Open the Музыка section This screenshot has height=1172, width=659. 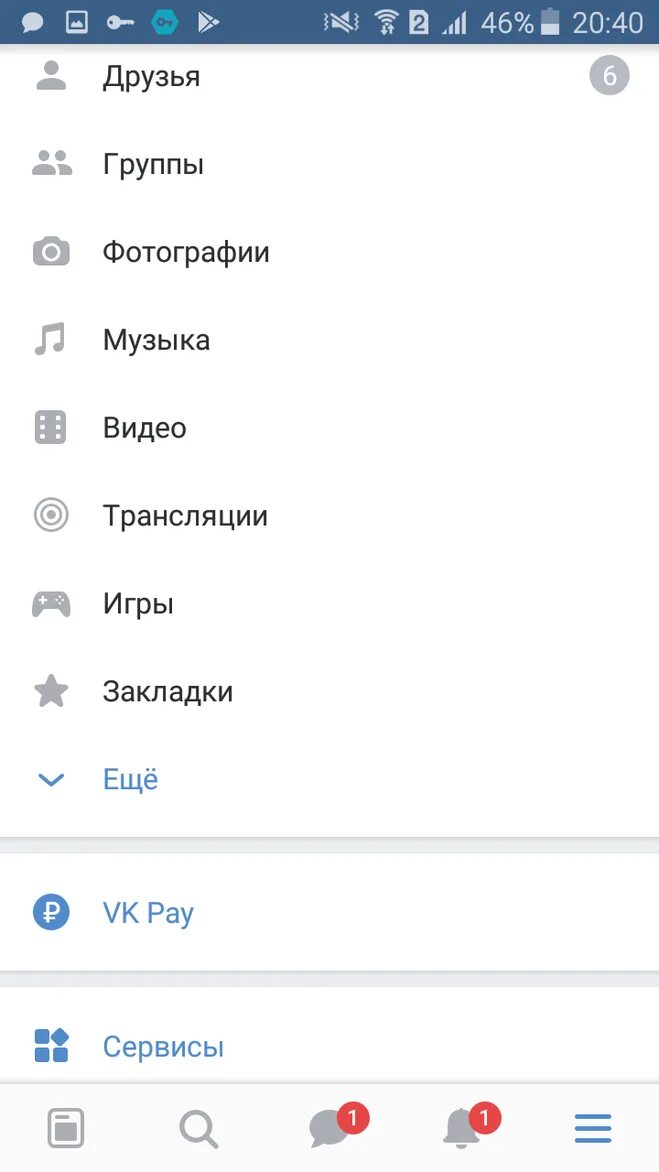[x=156, y=340]
